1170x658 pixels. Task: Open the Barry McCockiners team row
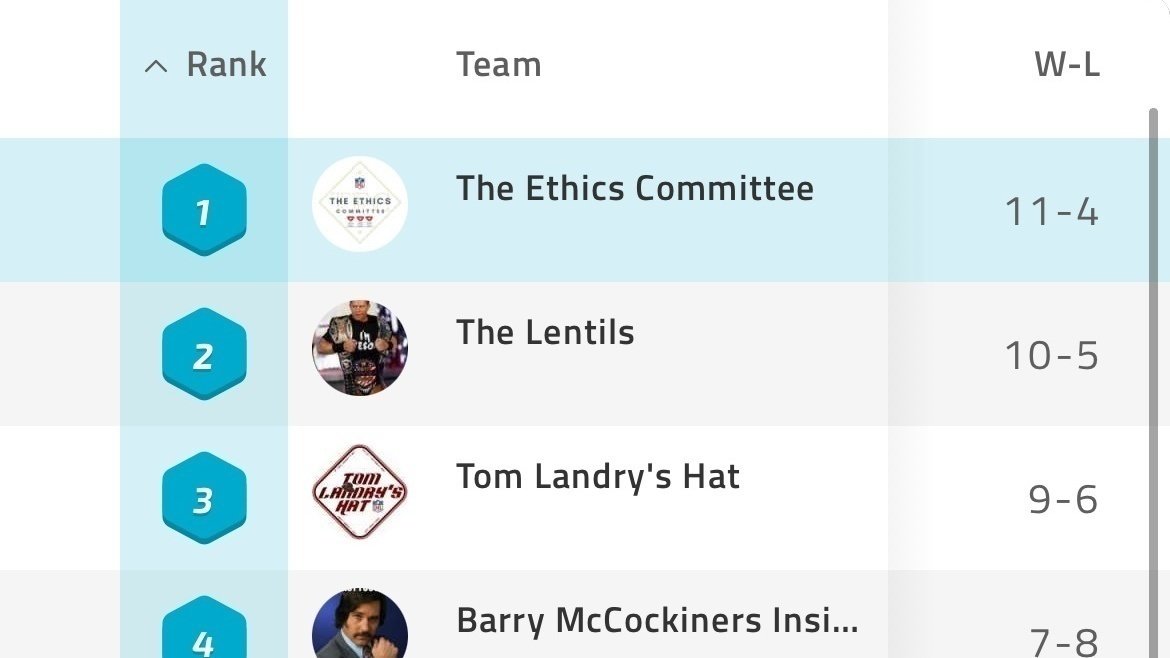pyautogui.click(x=656, y=621)
